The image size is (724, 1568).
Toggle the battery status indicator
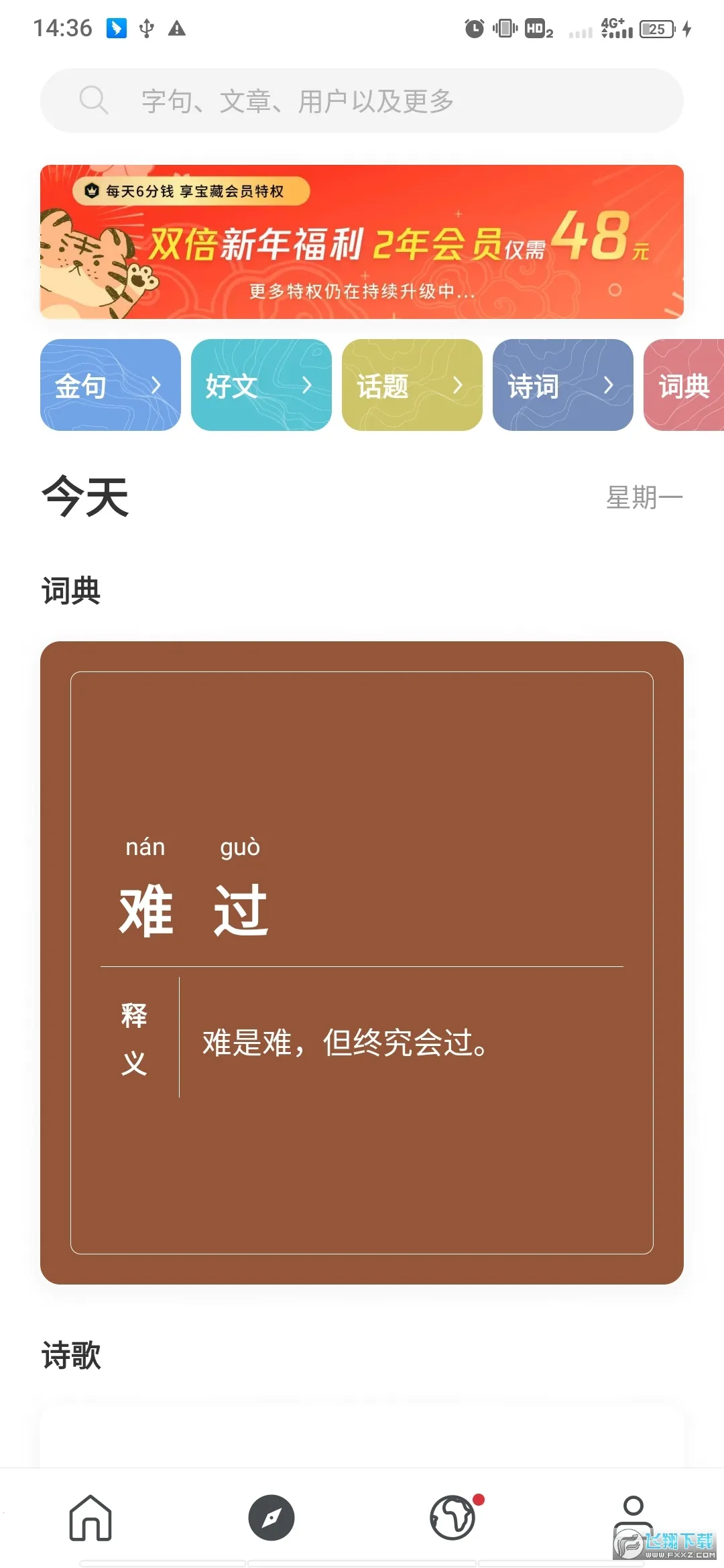pyautogui.click(x=656, y=29)
